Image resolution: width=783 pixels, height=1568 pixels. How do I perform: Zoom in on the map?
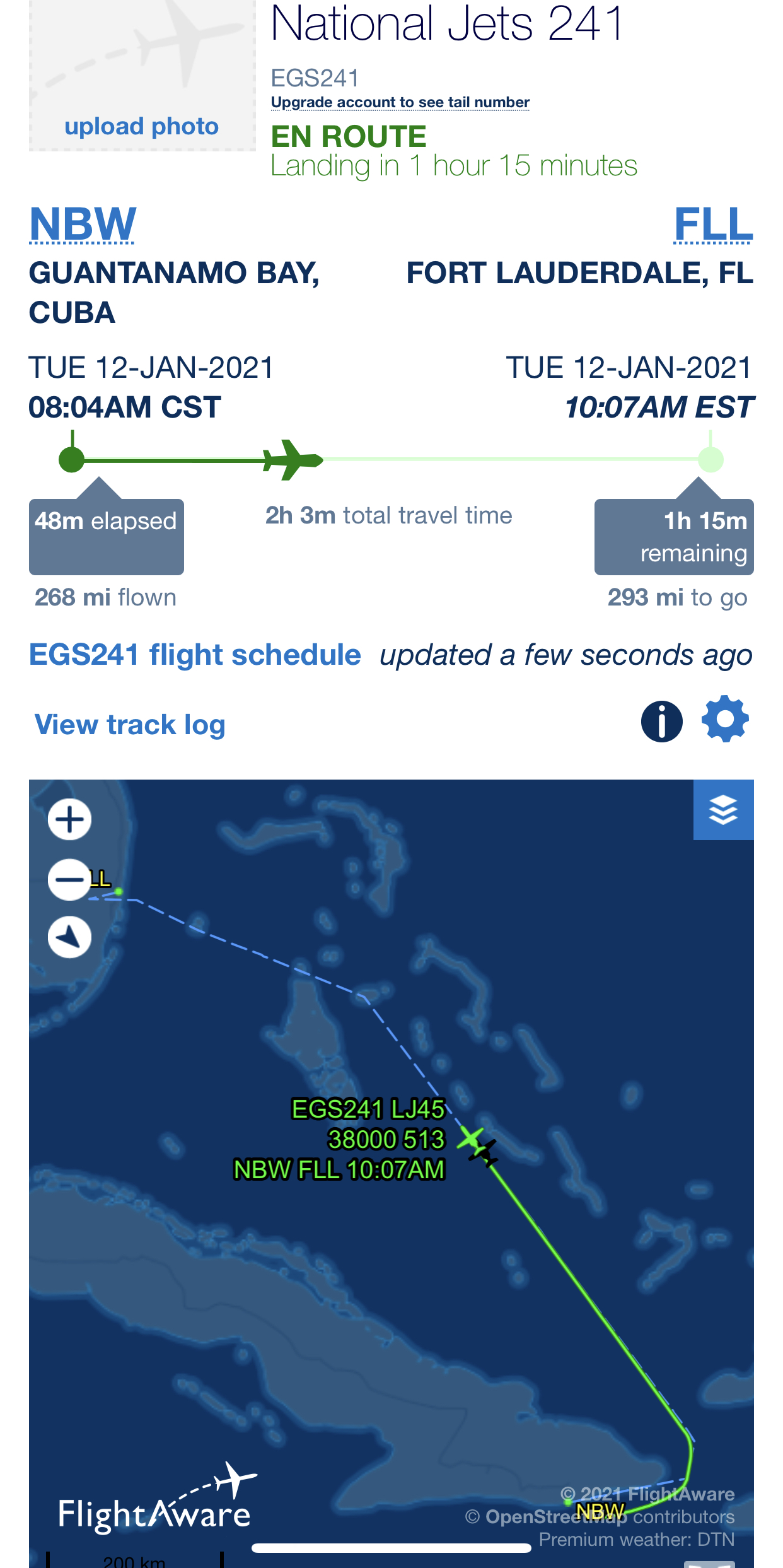69,819
